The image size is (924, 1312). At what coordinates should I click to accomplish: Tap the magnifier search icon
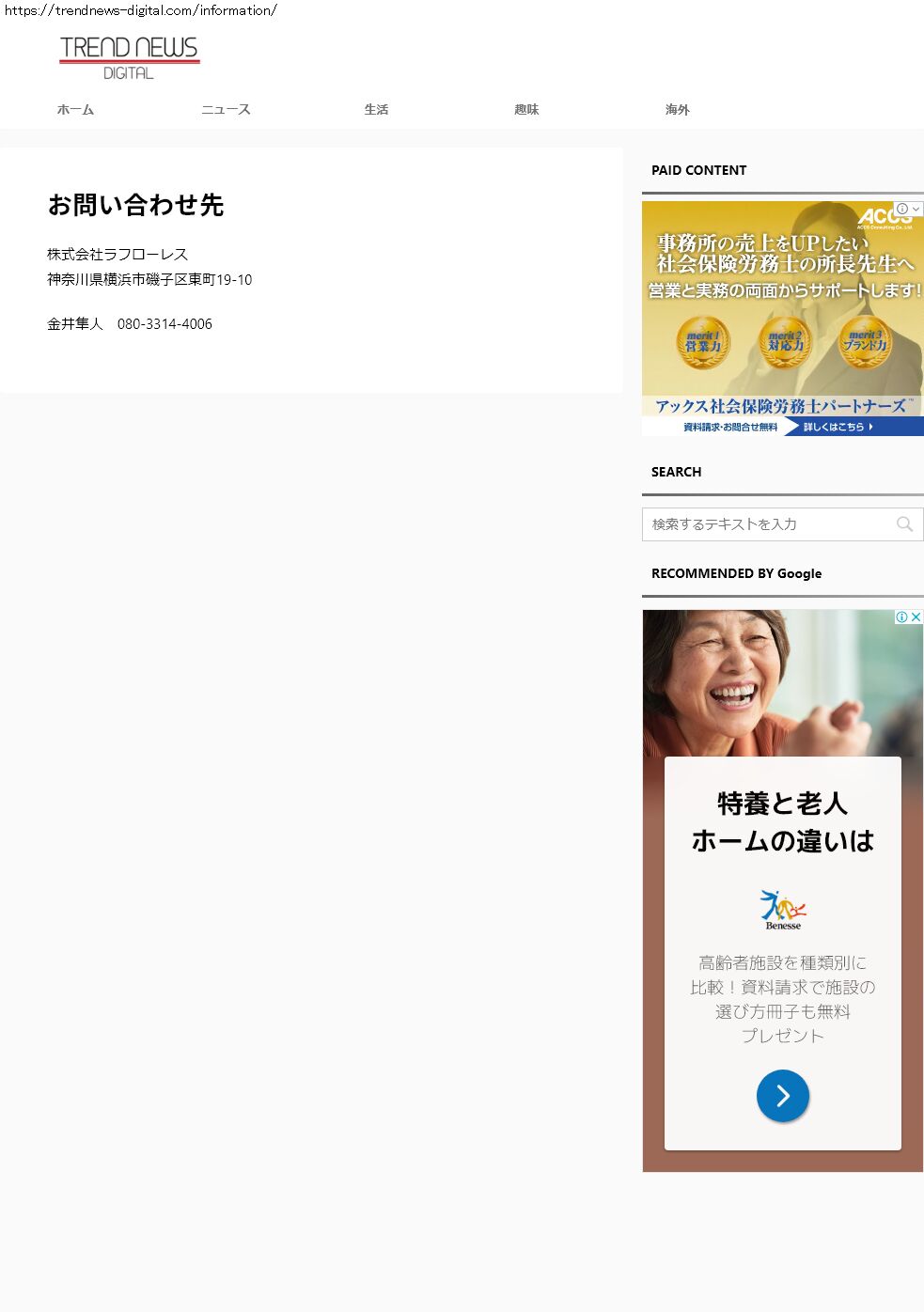[x=904, y=524]
